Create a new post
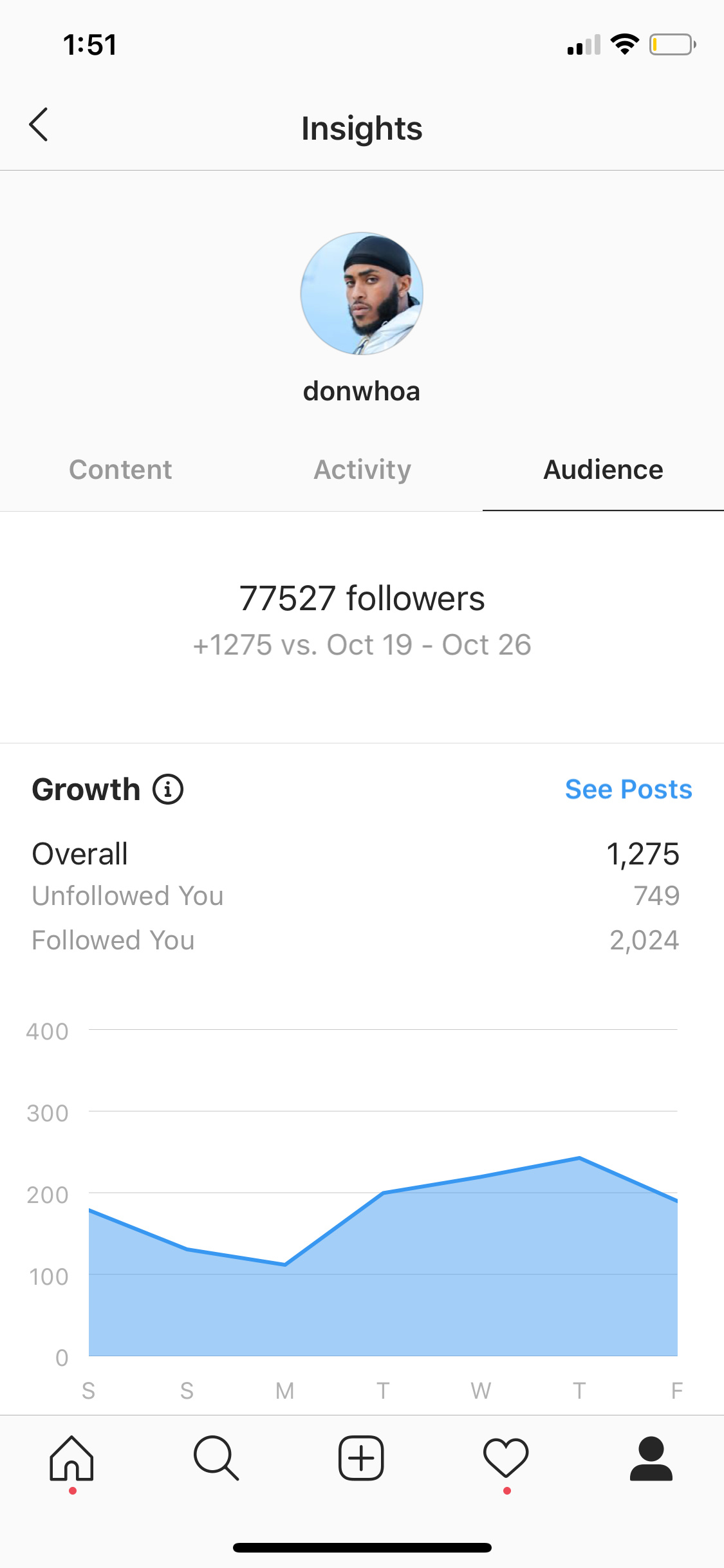 click(x=362, y=1458)
